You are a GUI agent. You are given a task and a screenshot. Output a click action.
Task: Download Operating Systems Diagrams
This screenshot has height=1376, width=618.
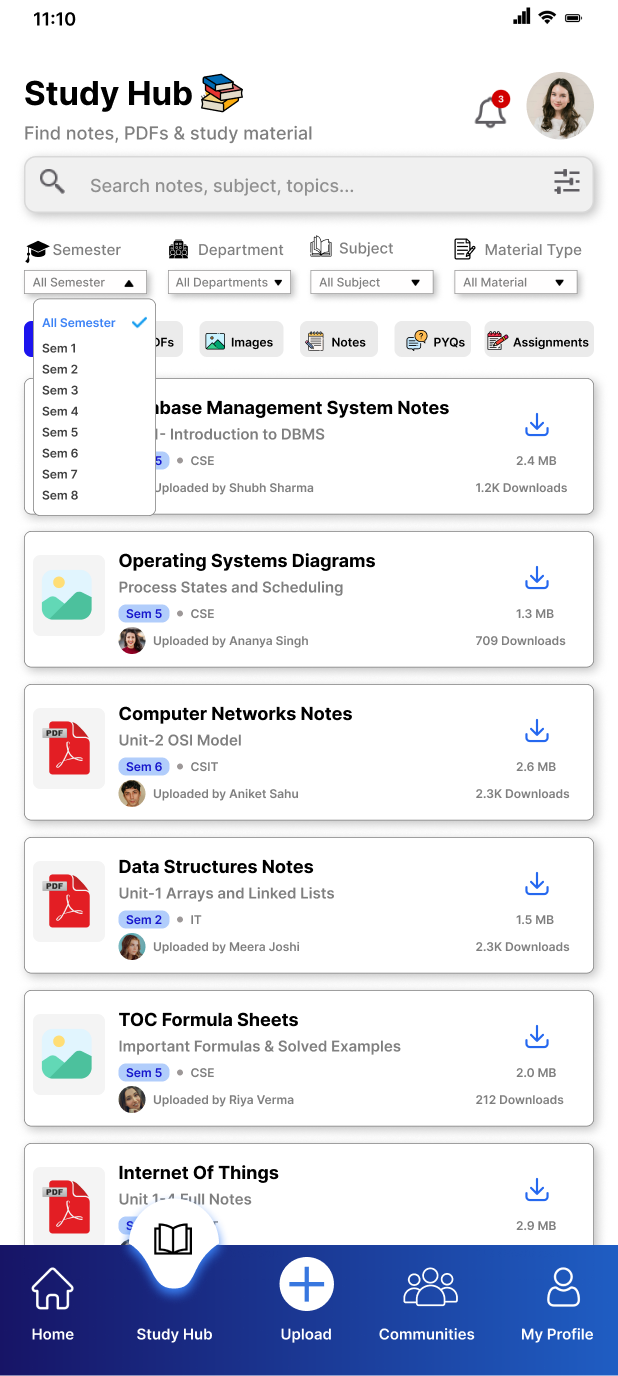[x=537, y=578]
